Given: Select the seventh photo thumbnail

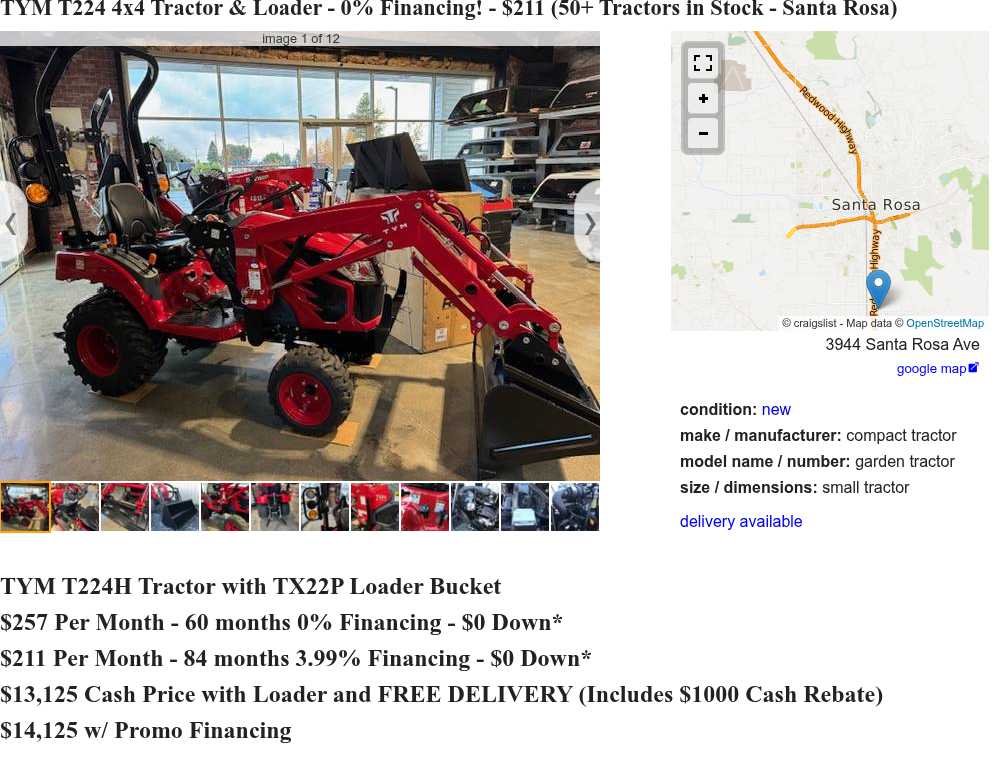Looking at the screenshot, I should click(x=325, y=507).
